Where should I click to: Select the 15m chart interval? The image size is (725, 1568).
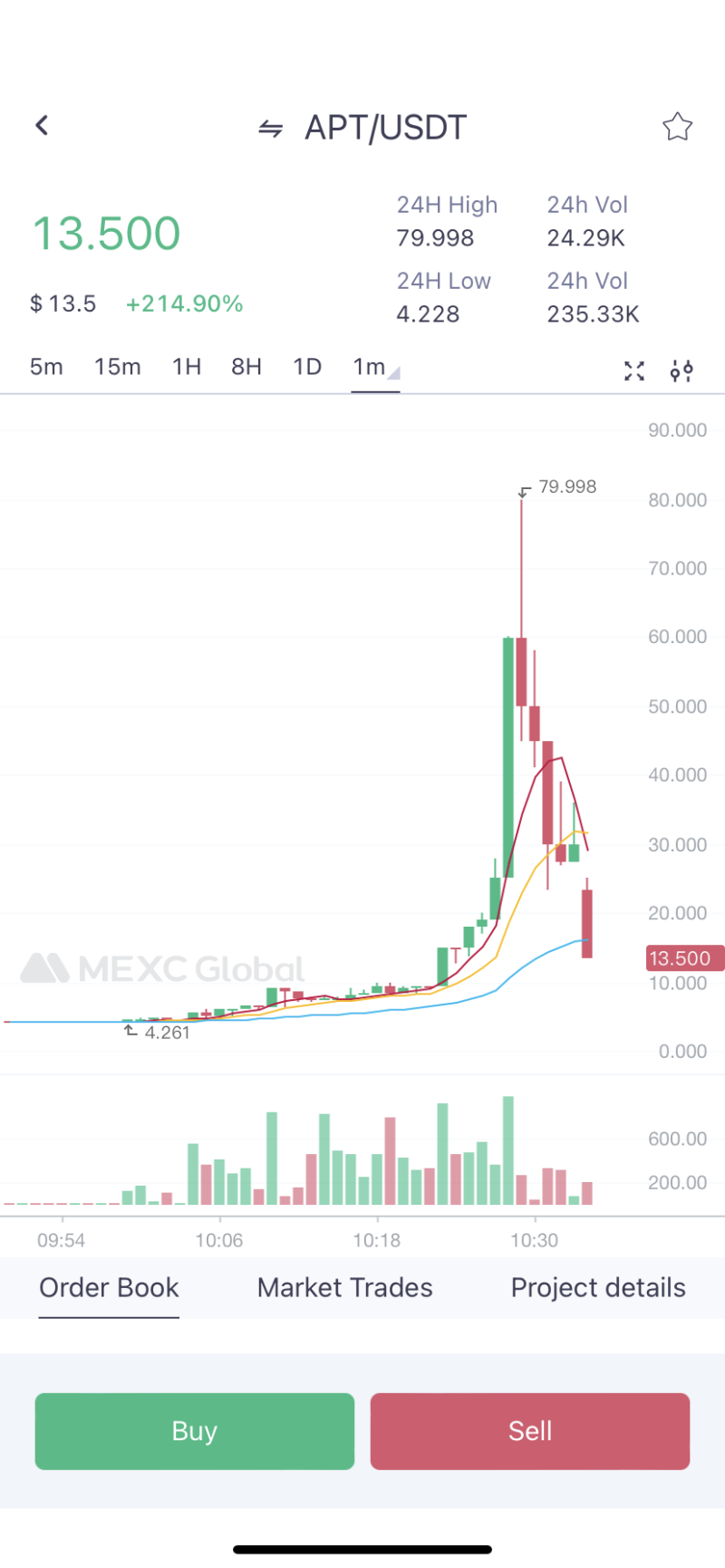[x=118, y=367]
